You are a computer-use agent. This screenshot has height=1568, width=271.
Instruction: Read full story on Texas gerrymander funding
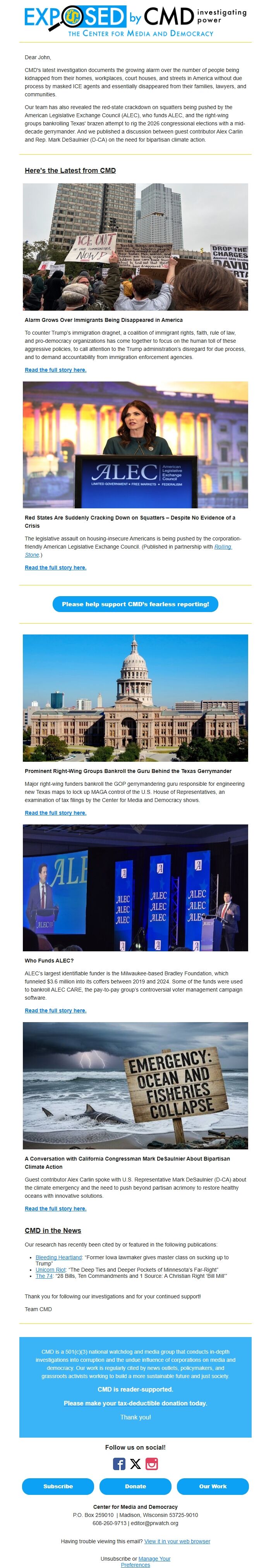55,812
